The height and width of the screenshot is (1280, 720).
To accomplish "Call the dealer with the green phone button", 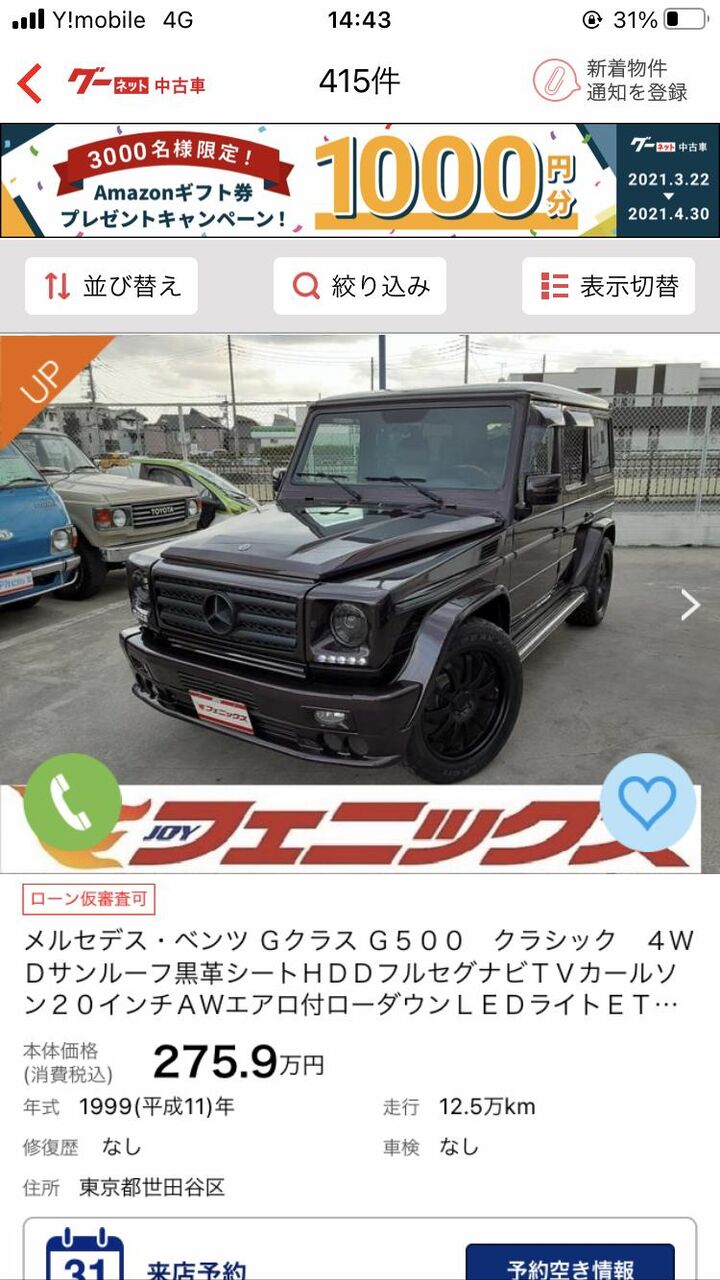I will coord(72,802).
